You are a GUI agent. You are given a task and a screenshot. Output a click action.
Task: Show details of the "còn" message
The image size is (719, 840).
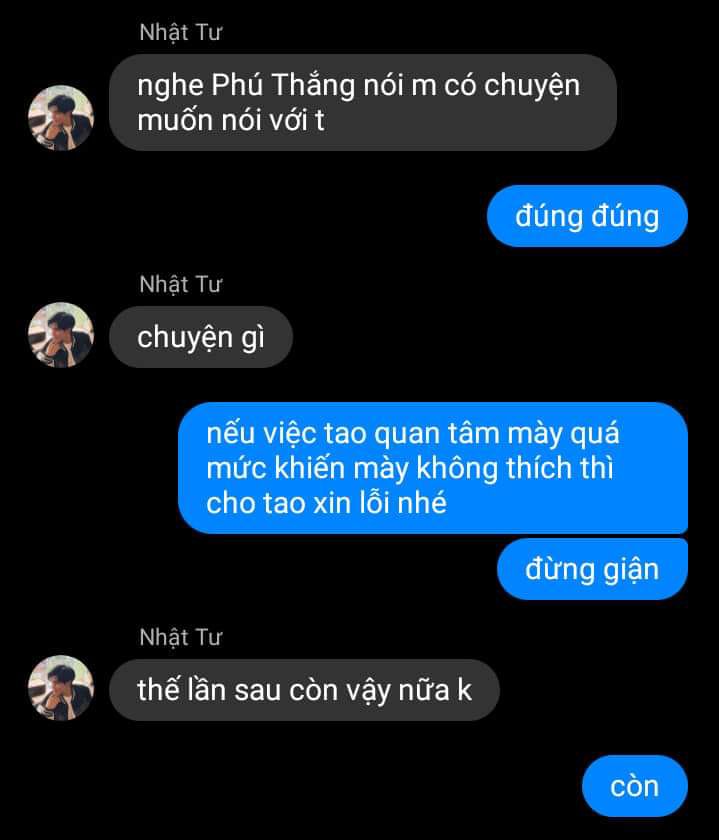pos(634,786)
